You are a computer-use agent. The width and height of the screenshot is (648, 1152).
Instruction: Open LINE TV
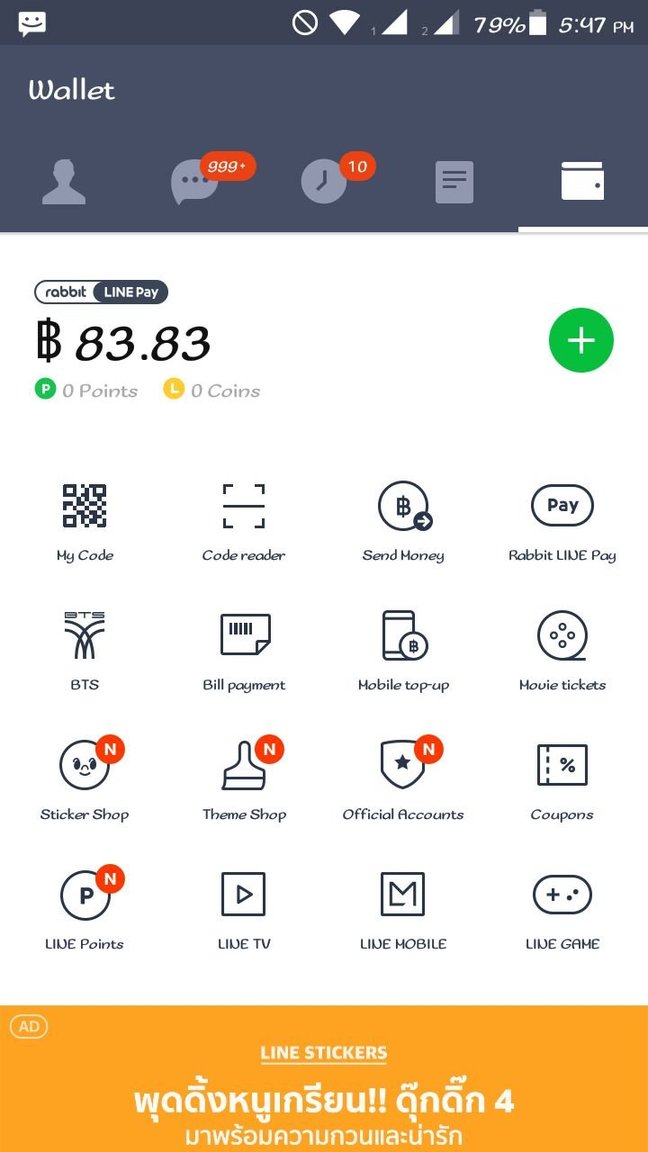244,908
